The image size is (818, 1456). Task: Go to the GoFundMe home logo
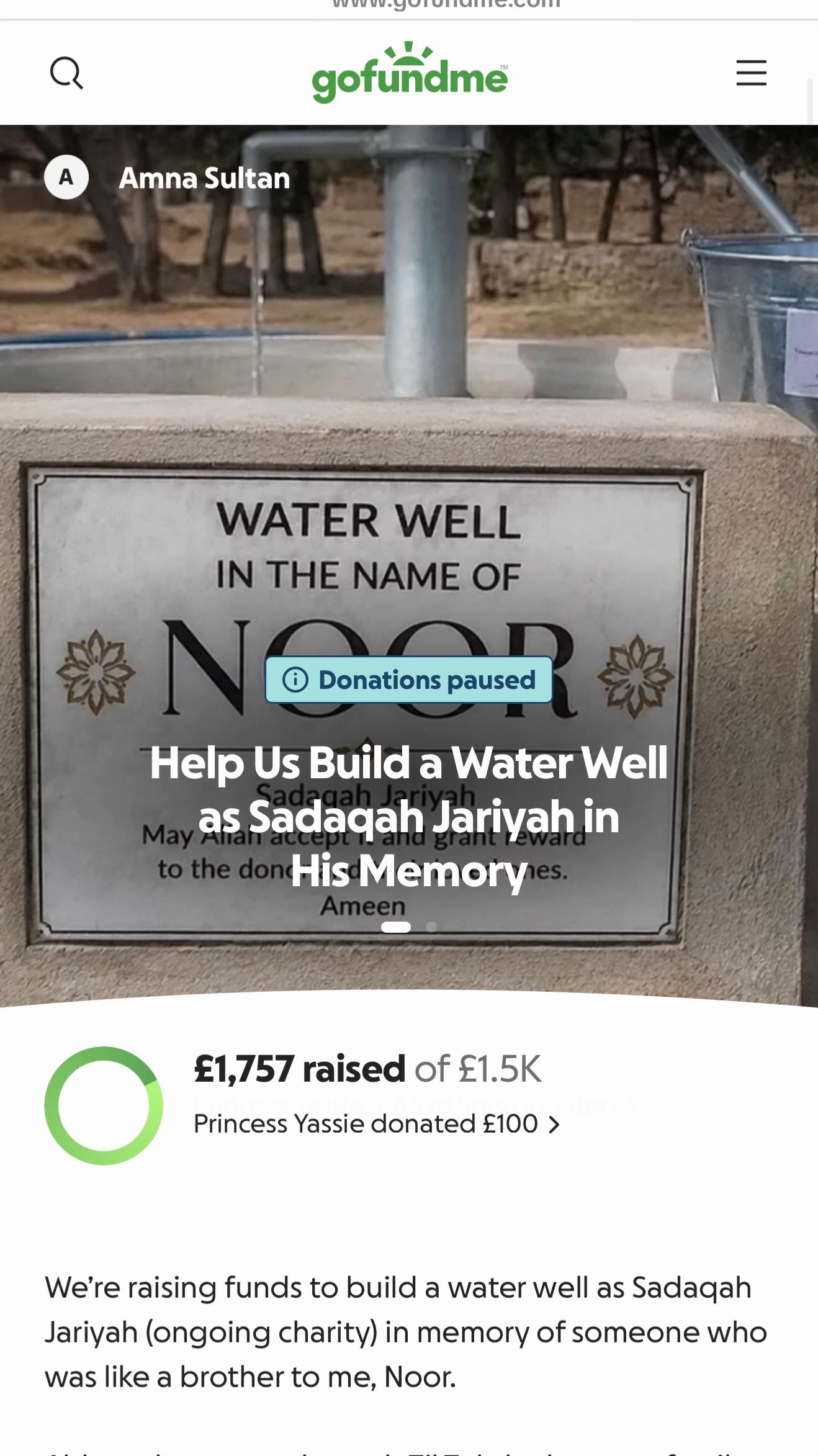[410, 72]
